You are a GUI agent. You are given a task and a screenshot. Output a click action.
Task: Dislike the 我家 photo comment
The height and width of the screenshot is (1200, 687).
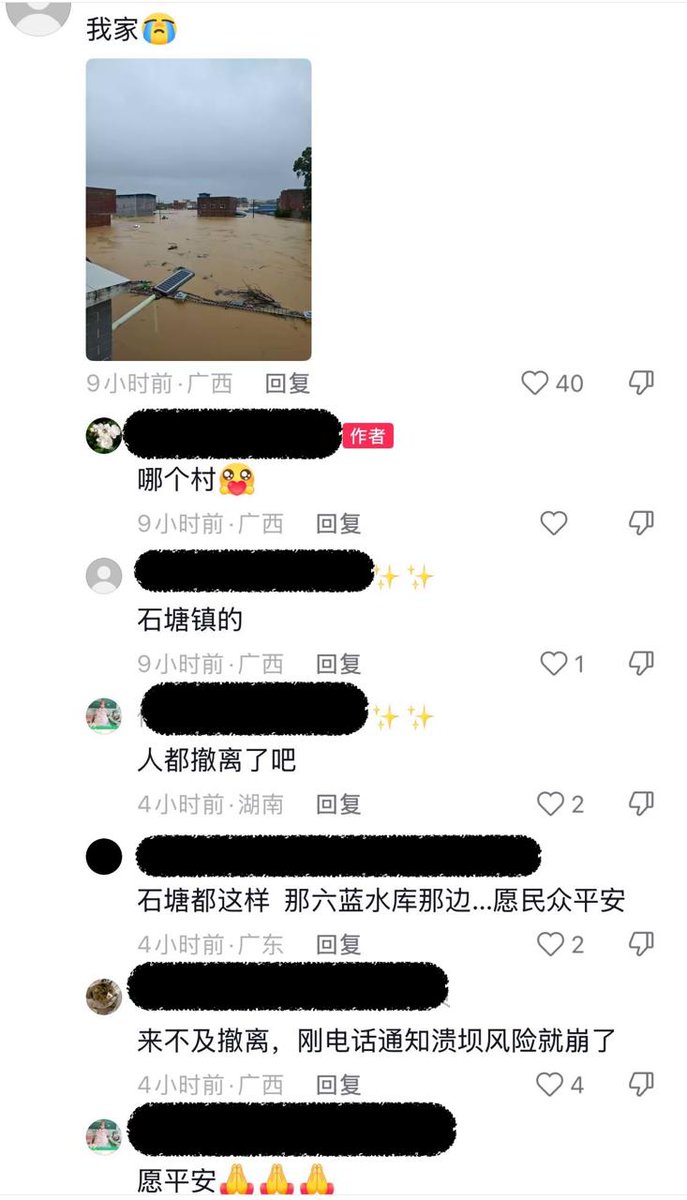tap(641, 383)
